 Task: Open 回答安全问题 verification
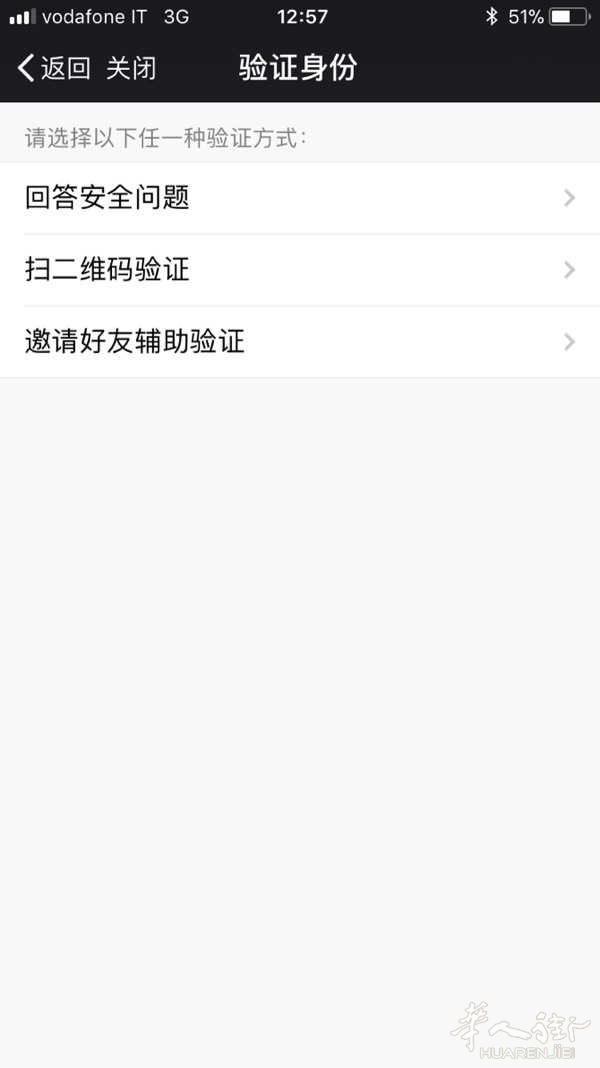[300, 198]
